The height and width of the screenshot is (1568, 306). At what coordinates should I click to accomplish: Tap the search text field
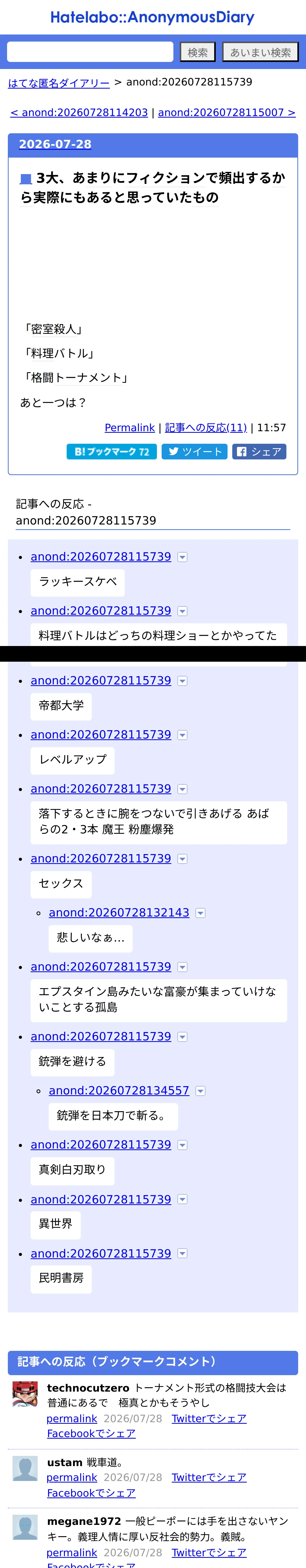click(x=90, y=52)
